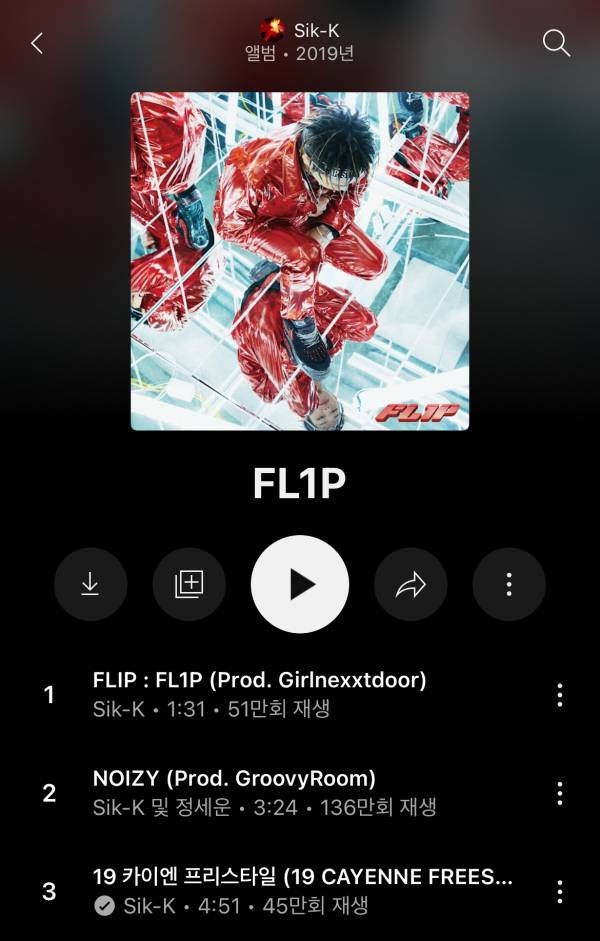Play track NOIZY (Prod. GroovyRoom)

pyautogui.click(x=234, y=779)
